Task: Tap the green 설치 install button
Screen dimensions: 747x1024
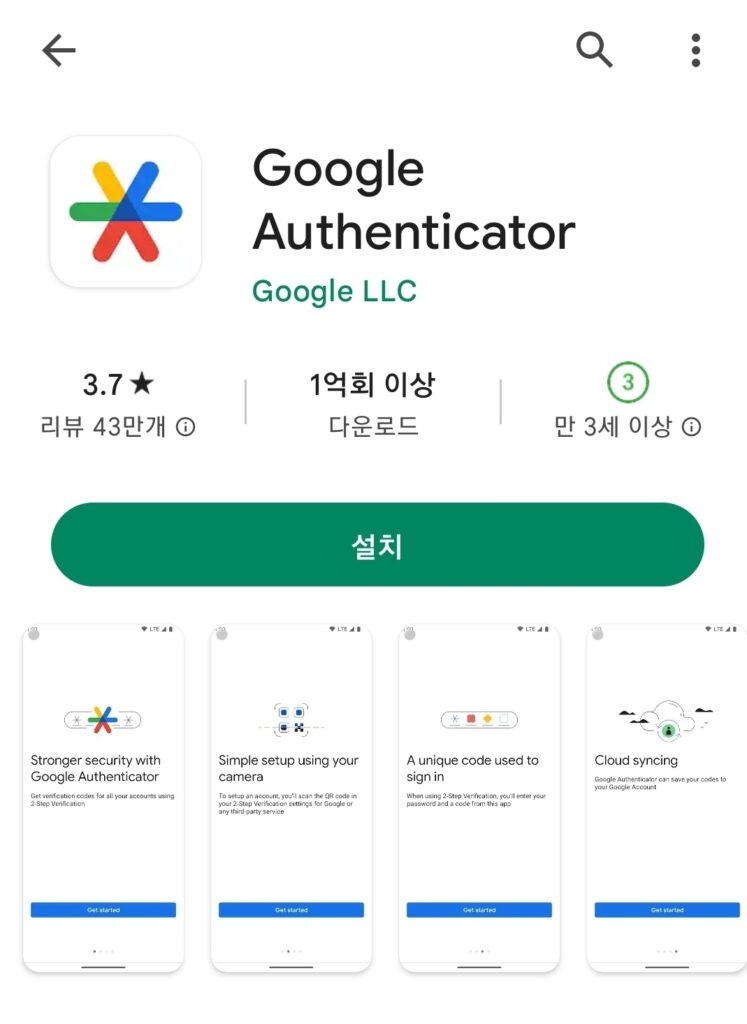Action: [377, 545]
